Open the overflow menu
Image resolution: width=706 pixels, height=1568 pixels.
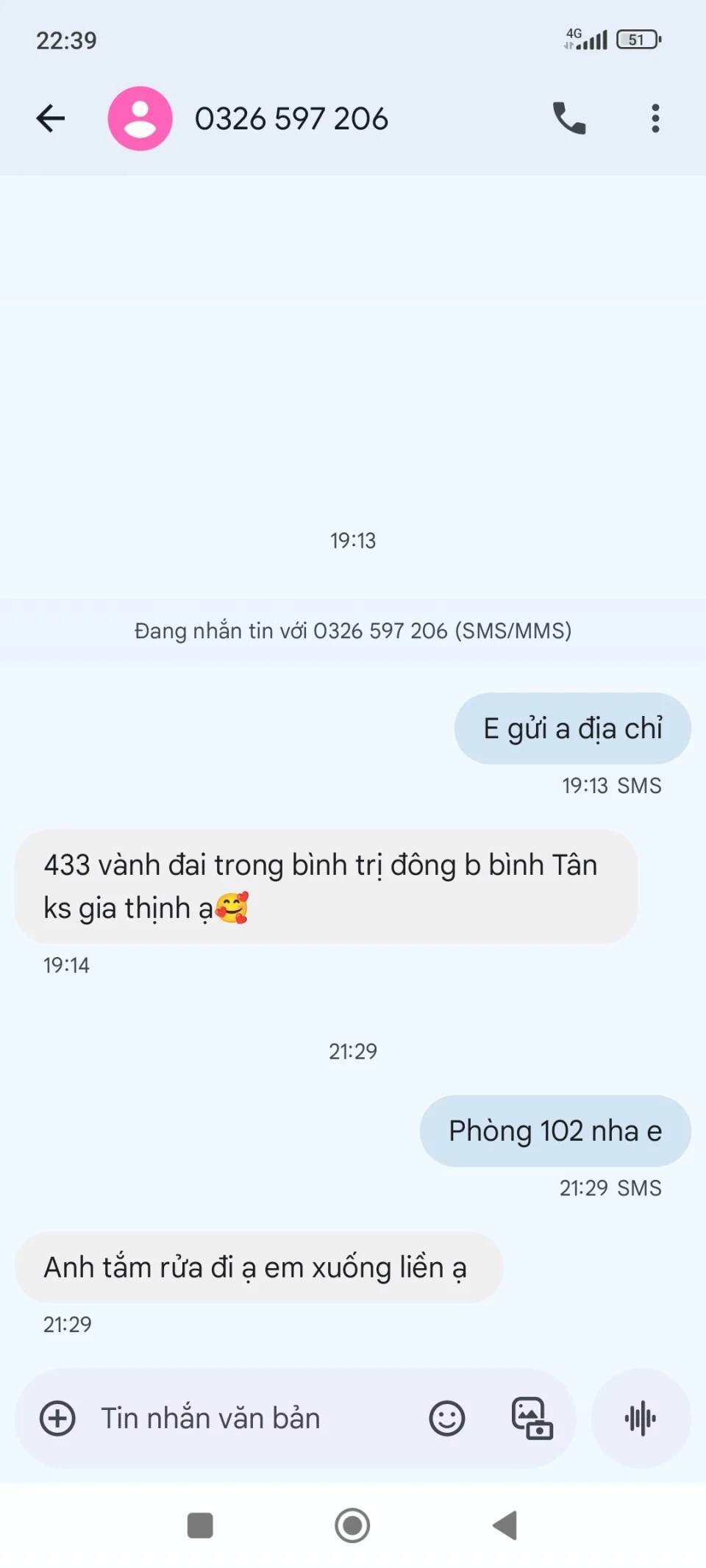pos(655,118)
